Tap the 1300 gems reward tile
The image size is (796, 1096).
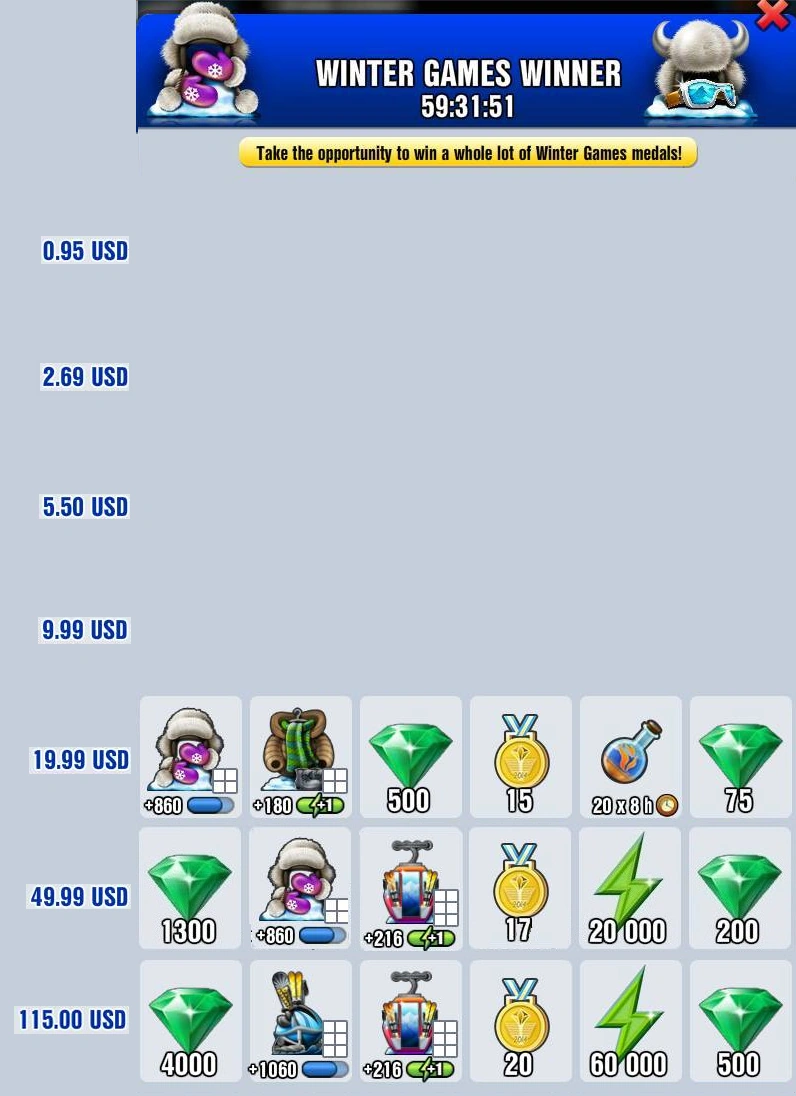pos(190,888)
